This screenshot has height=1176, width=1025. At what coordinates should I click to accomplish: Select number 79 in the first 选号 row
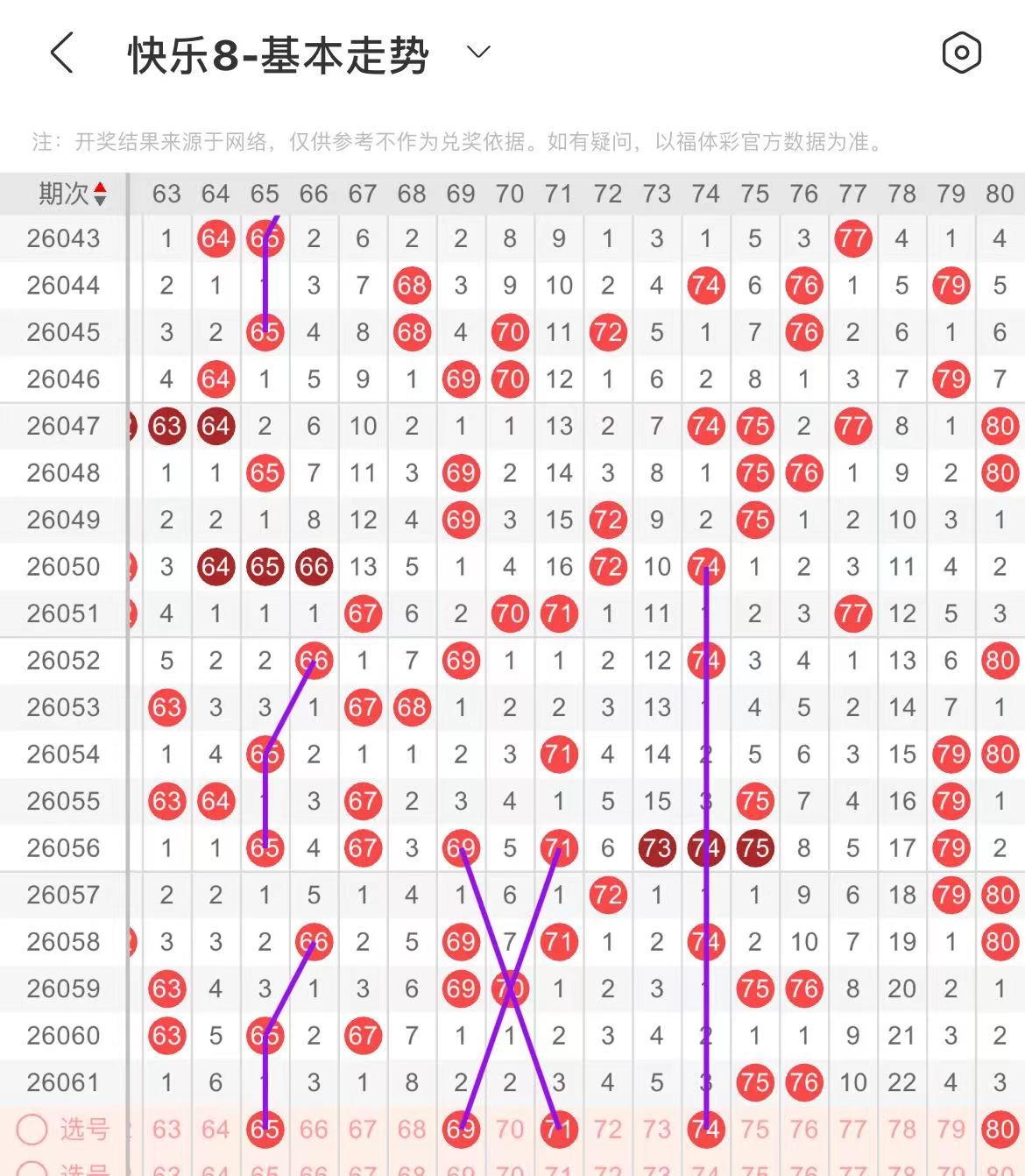click(951, 1130)
